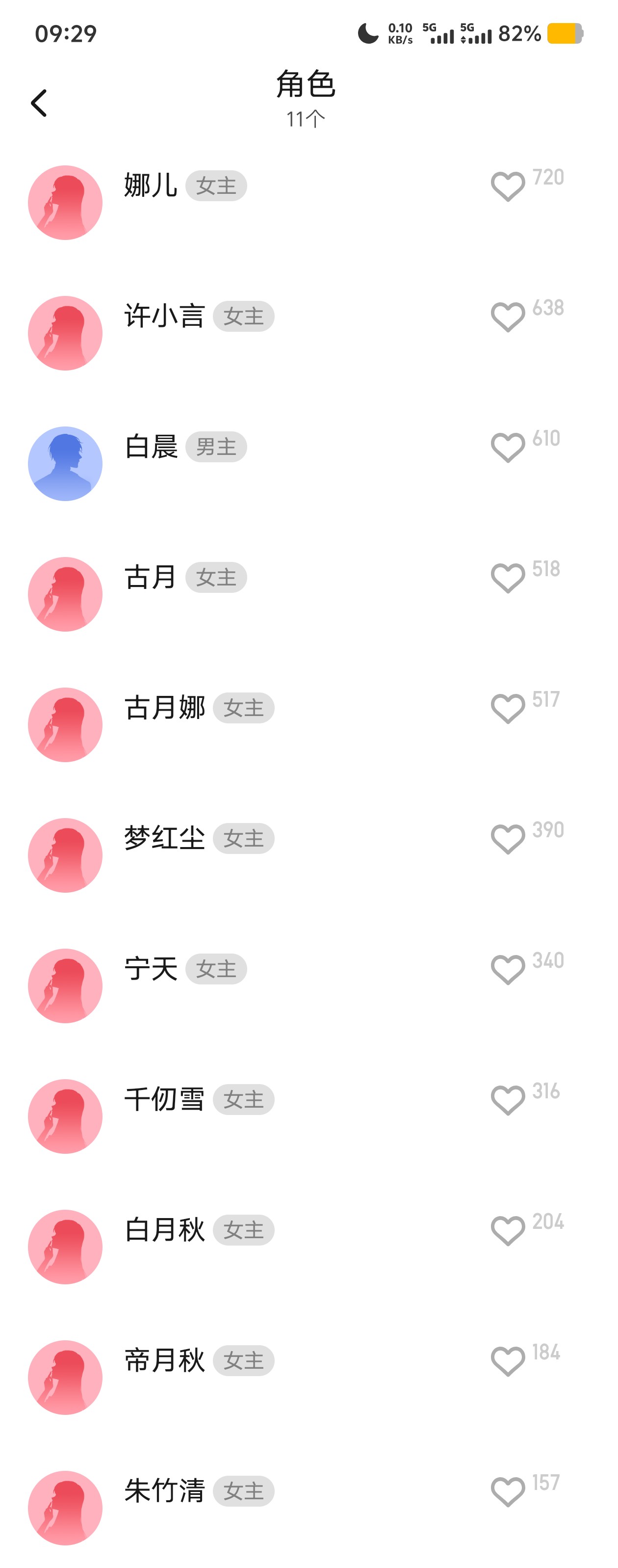Tap the heart icon for 宁天

pyautogui.click(x=507, y=969)
